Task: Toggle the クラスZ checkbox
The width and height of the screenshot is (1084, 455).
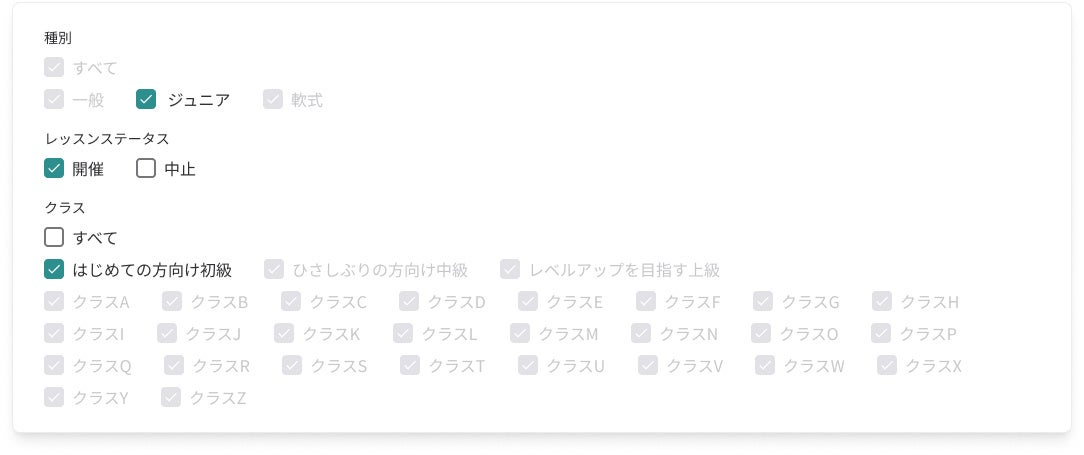Action: [x=171, y=397]
